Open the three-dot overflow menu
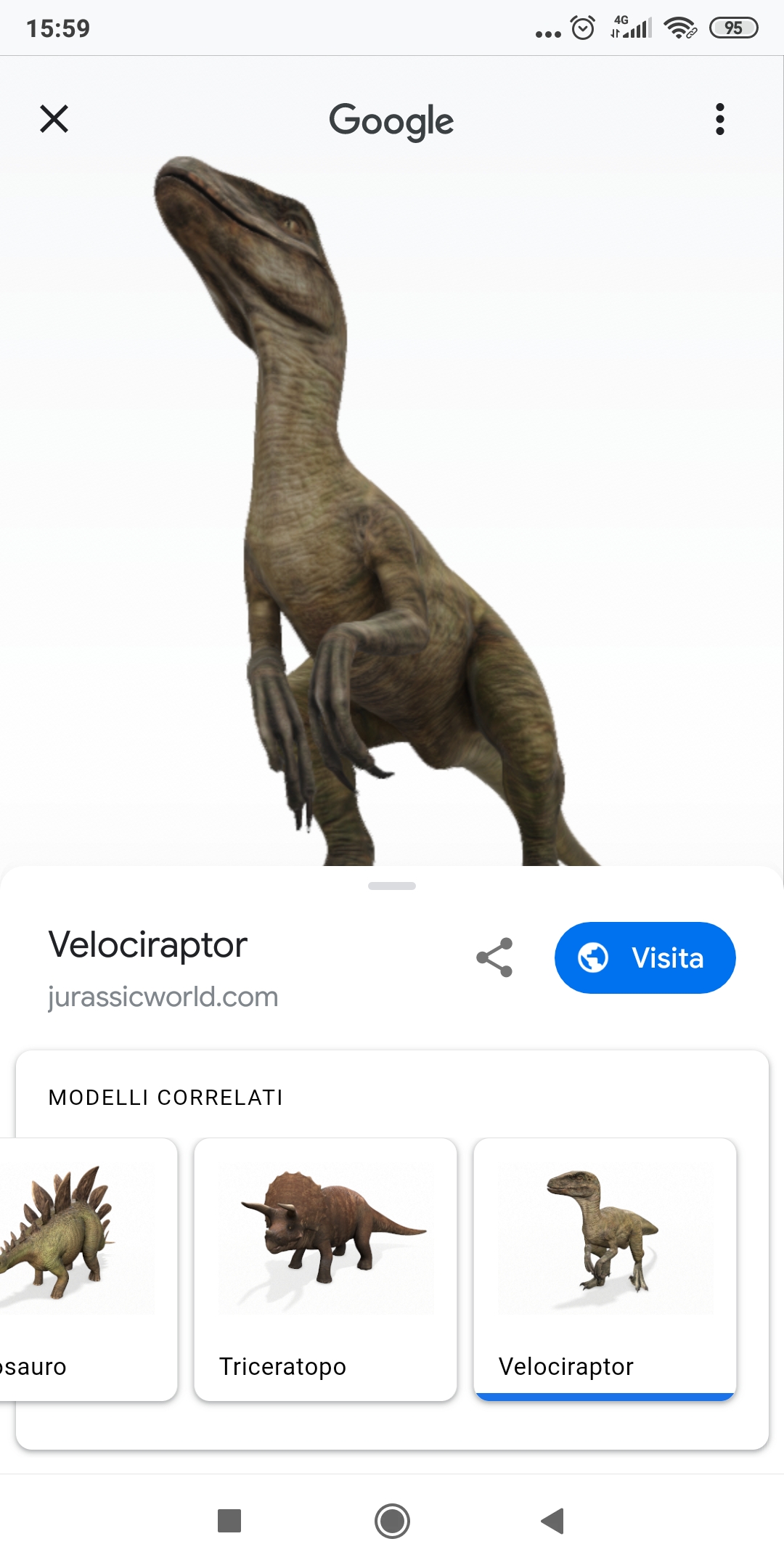Screen dimensions: 784x1568 tap(719, 119)
